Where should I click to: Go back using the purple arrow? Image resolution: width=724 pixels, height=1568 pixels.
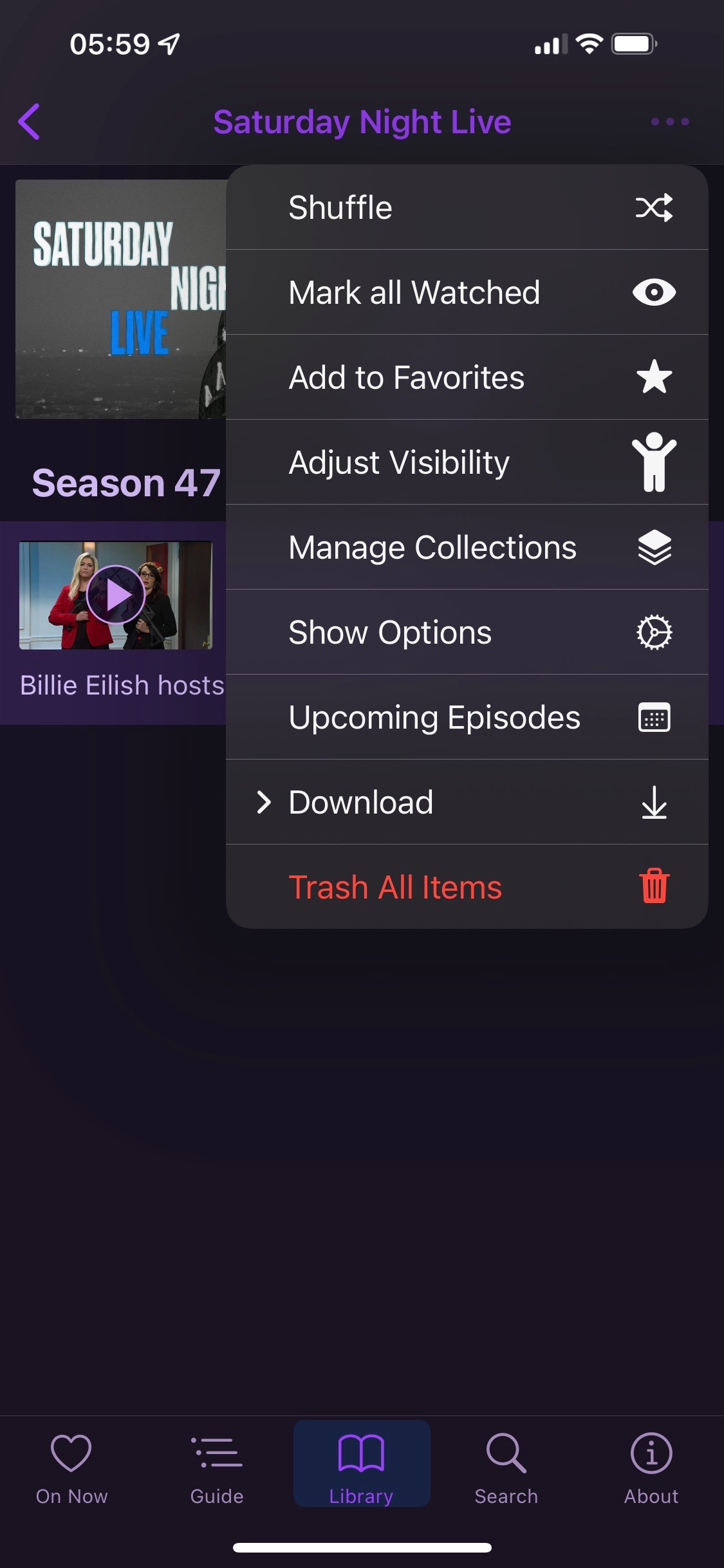click(30, 121)
